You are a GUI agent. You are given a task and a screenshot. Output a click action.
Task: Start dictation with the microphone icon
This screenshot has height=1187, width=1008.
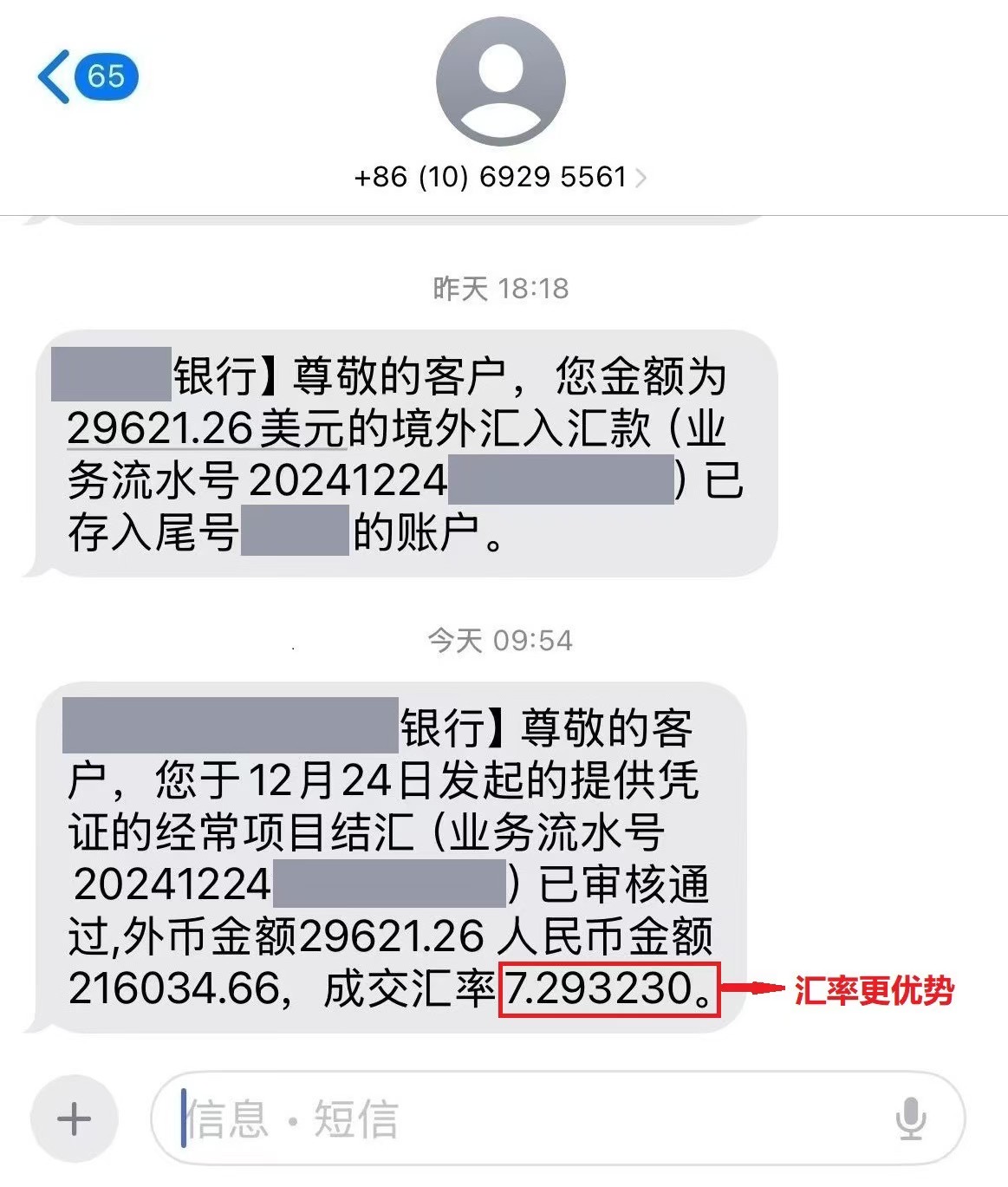coord(910,1119)
